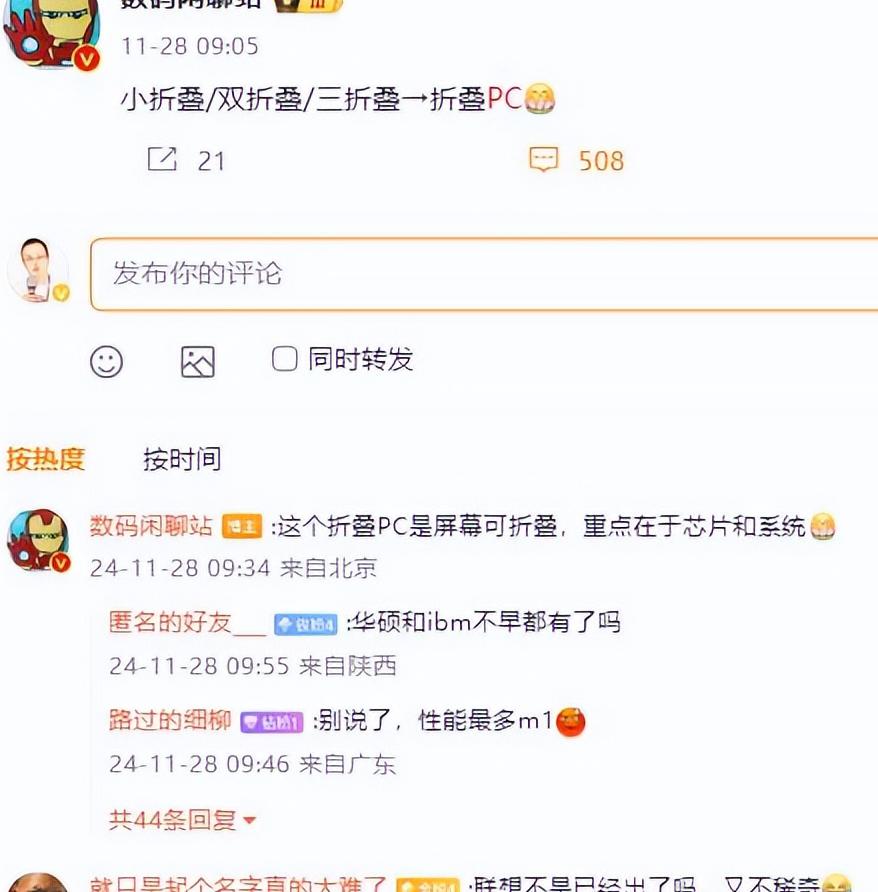Attach an image to the comment

tap(198, 361)
